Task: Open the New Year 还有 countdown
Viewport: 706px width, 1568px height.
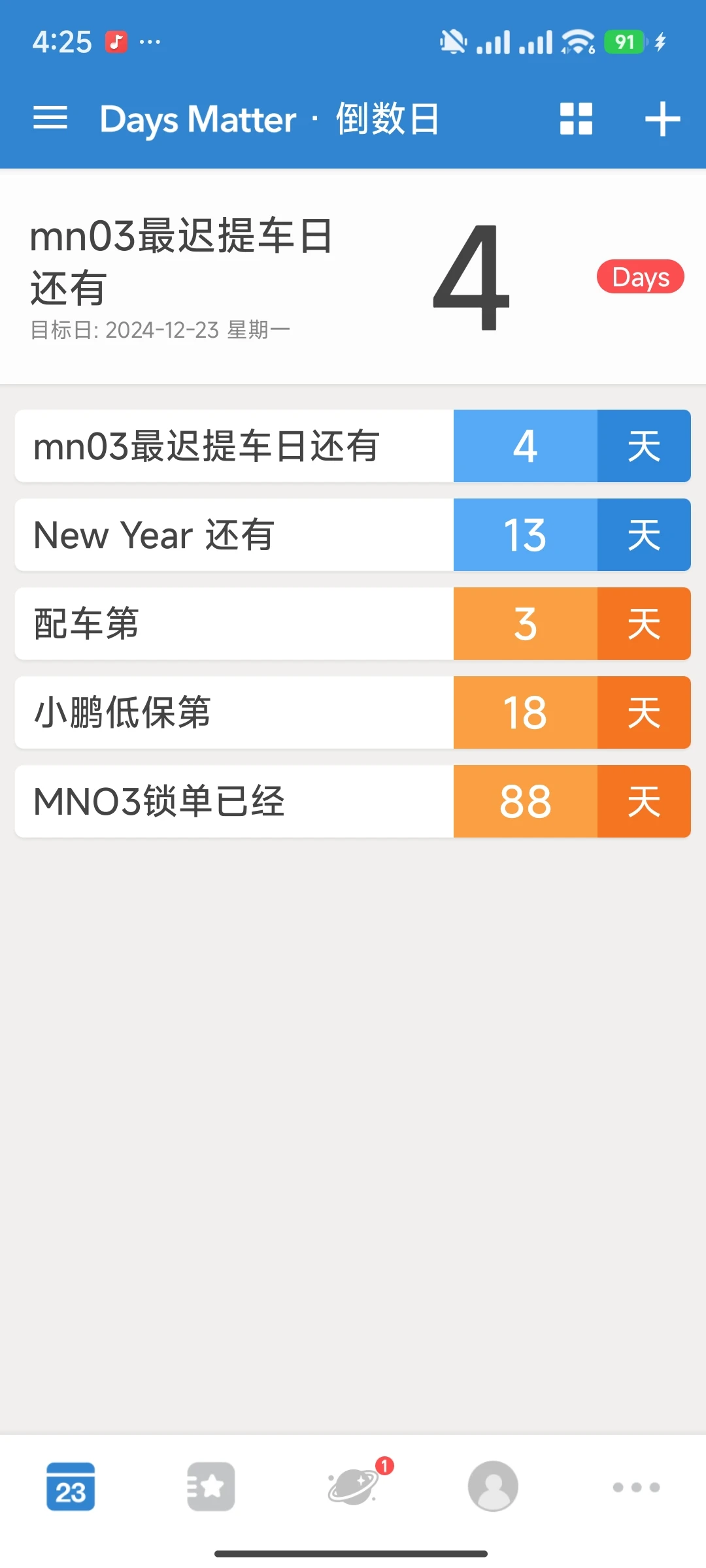Action: 353,535
